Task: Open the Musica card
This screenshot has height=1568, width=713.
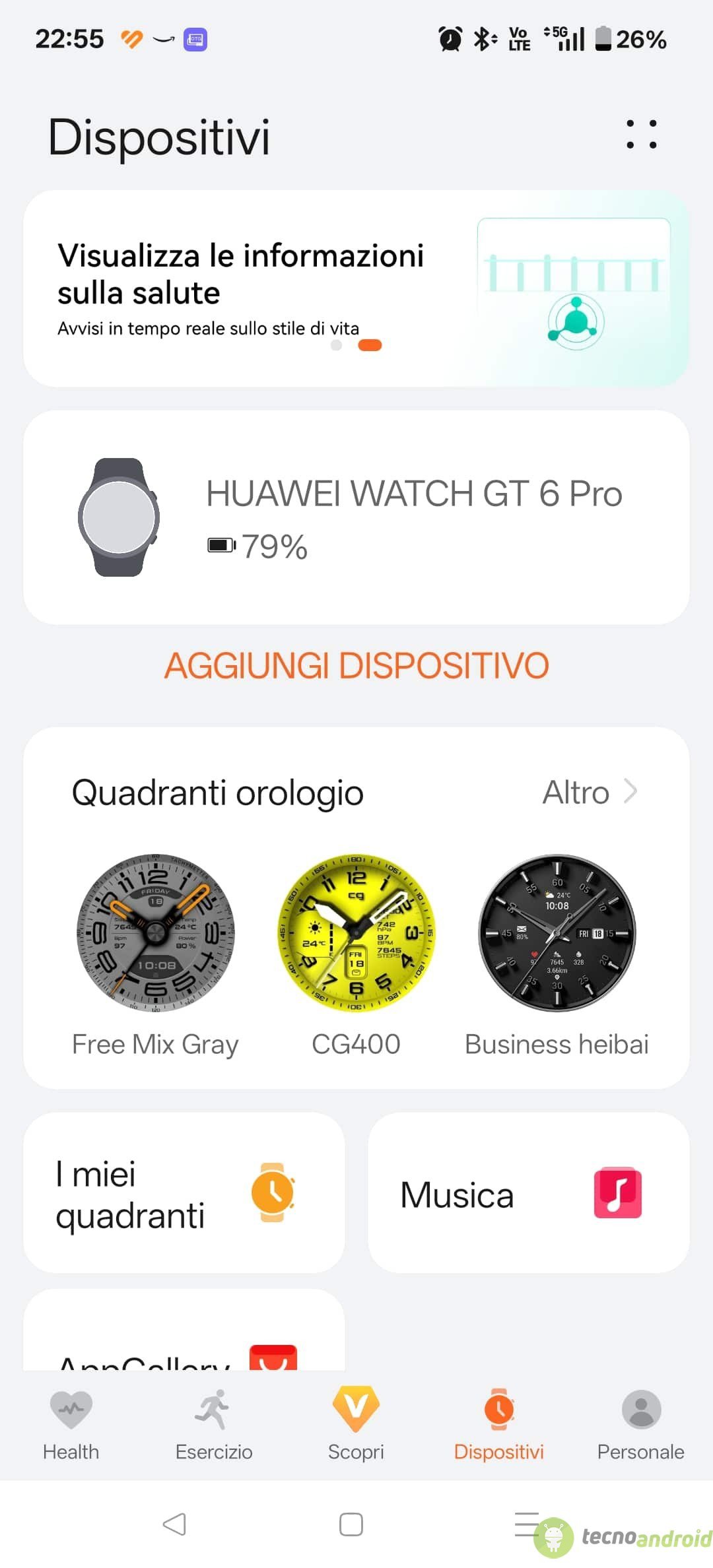Action: pos(528,1193)
